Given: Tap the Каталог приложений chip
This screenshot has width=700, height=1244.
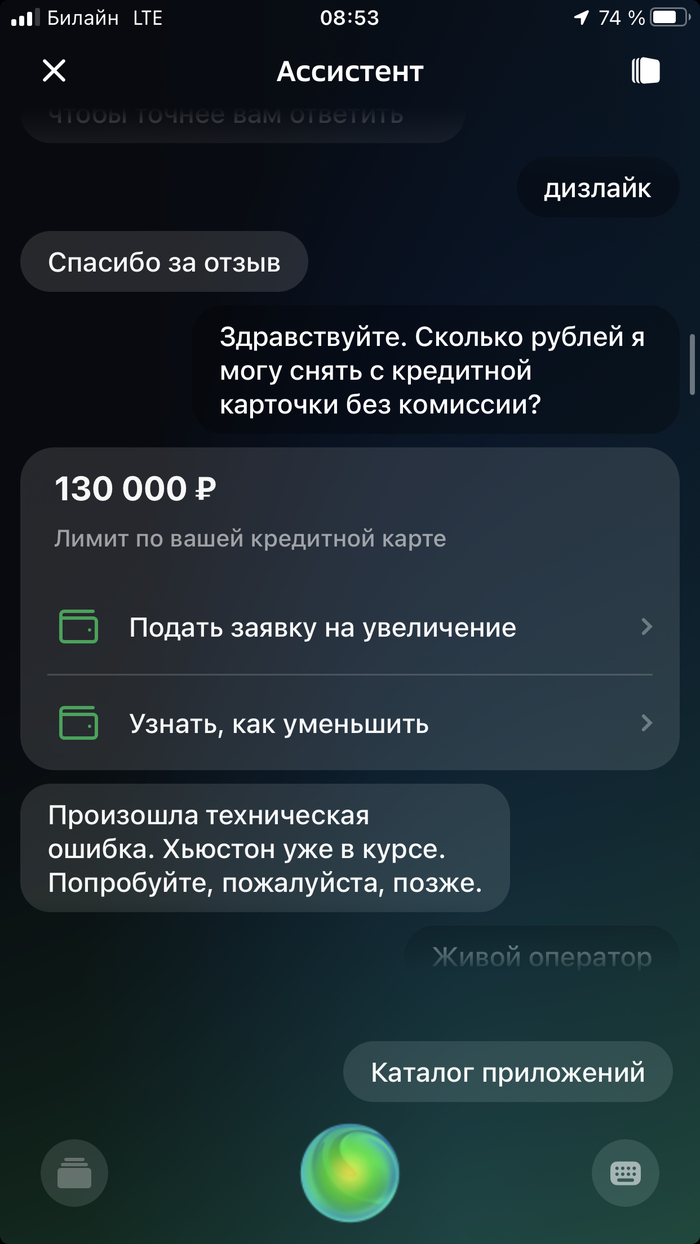Looking at the screenshot, I should (507, 1073).
